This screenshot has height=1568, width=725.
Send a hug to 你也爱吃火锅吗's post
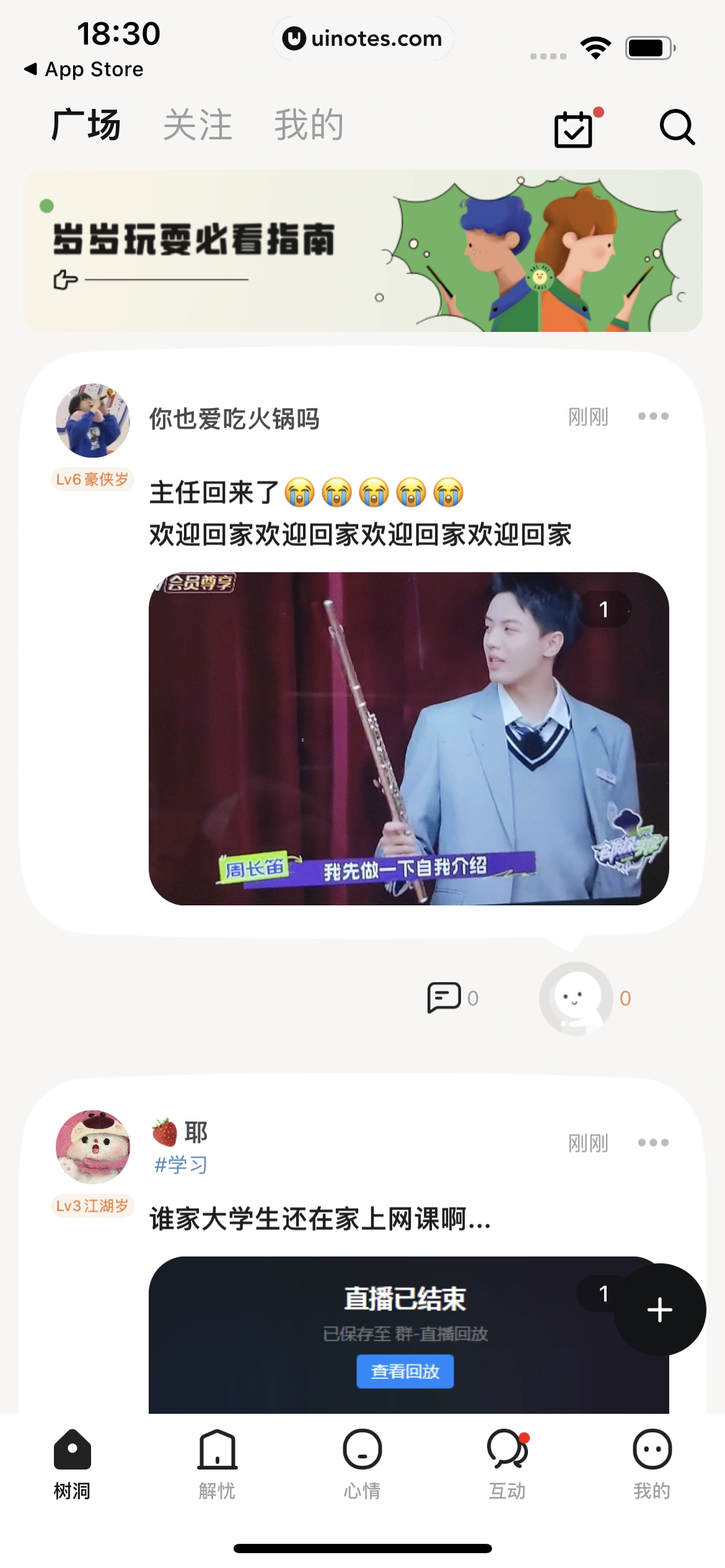click(x=576, y=998)
